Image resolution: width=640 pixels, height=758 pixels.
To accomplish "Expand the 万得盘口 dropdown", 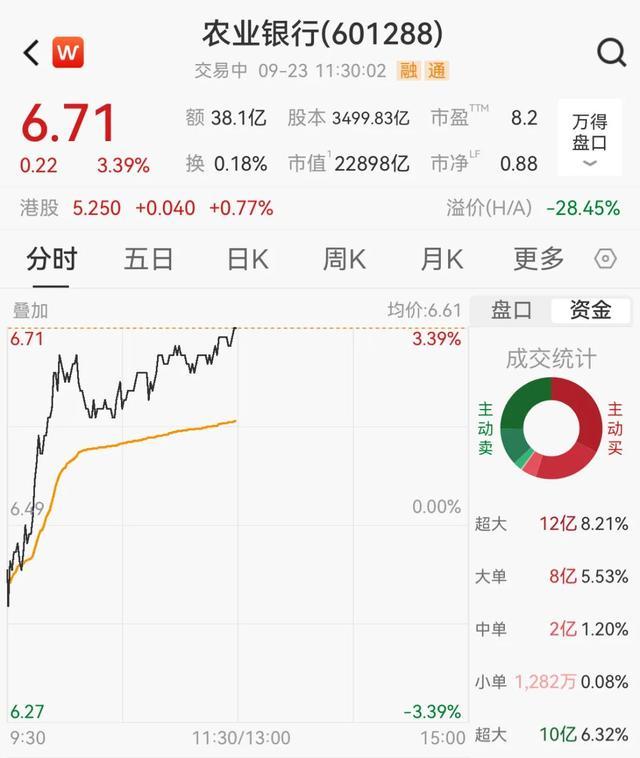I will point(589,141).
